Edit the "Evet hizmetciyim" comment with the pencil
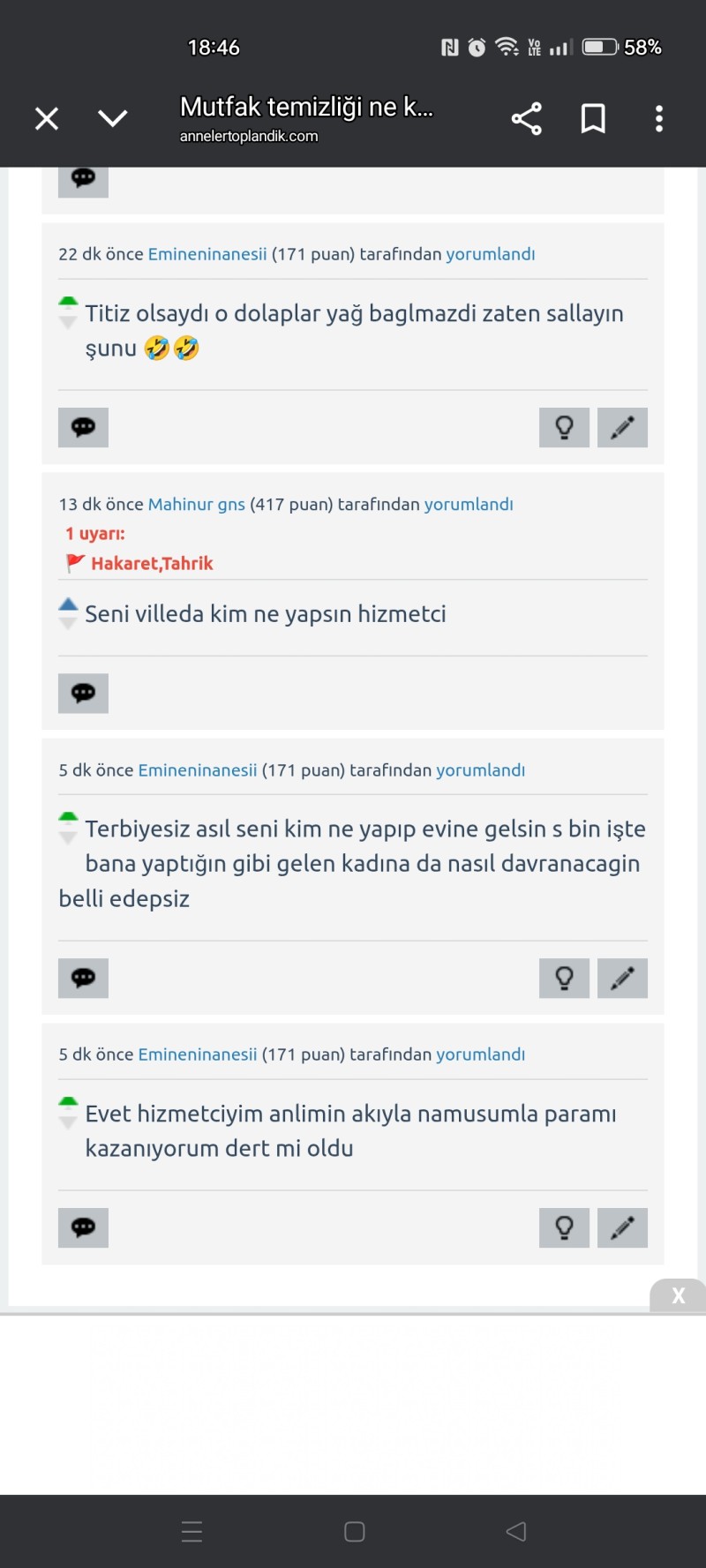The image size is (706, 1568). pyautogui.click(x=622, y=1227)
